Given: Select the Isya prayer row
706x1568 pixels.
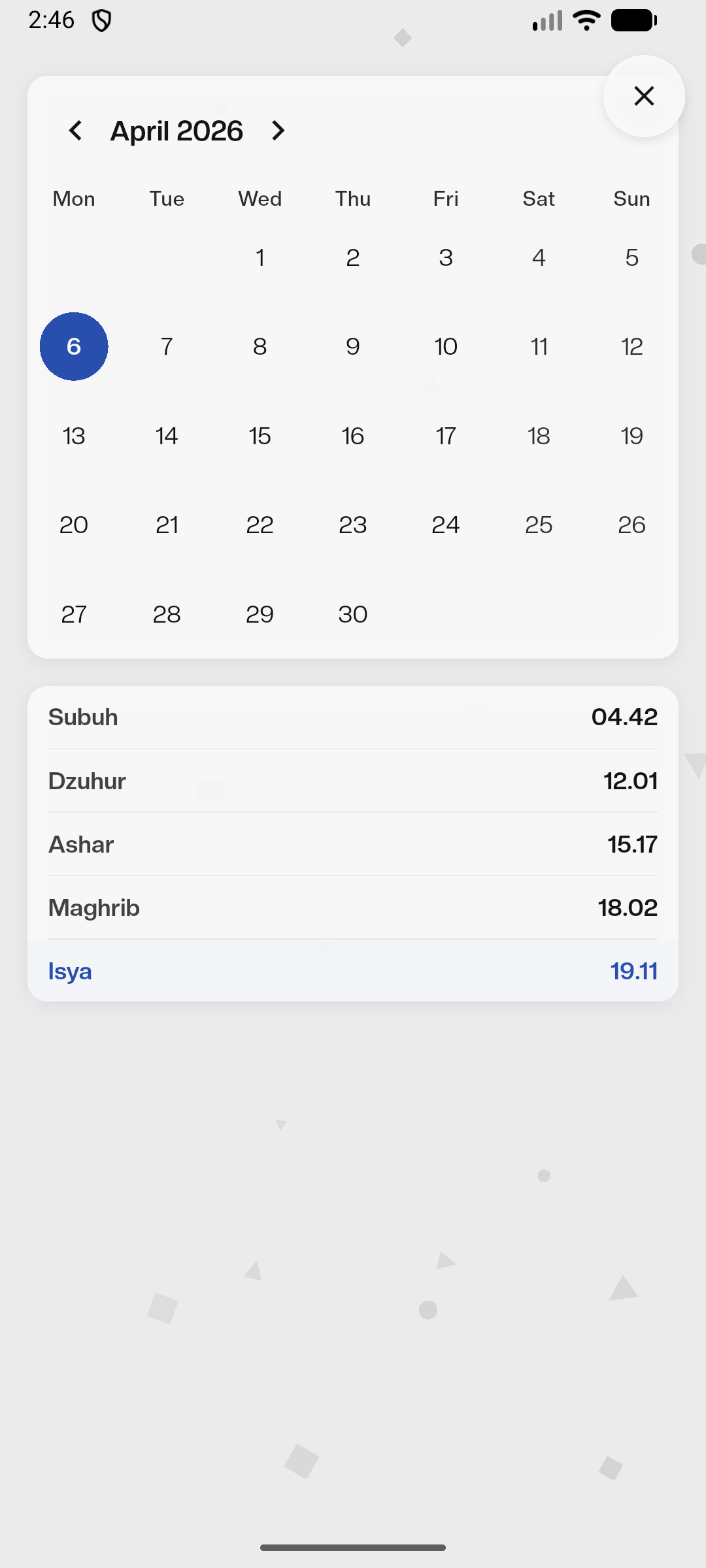Looking at the screenshot, I should point(353,971).
